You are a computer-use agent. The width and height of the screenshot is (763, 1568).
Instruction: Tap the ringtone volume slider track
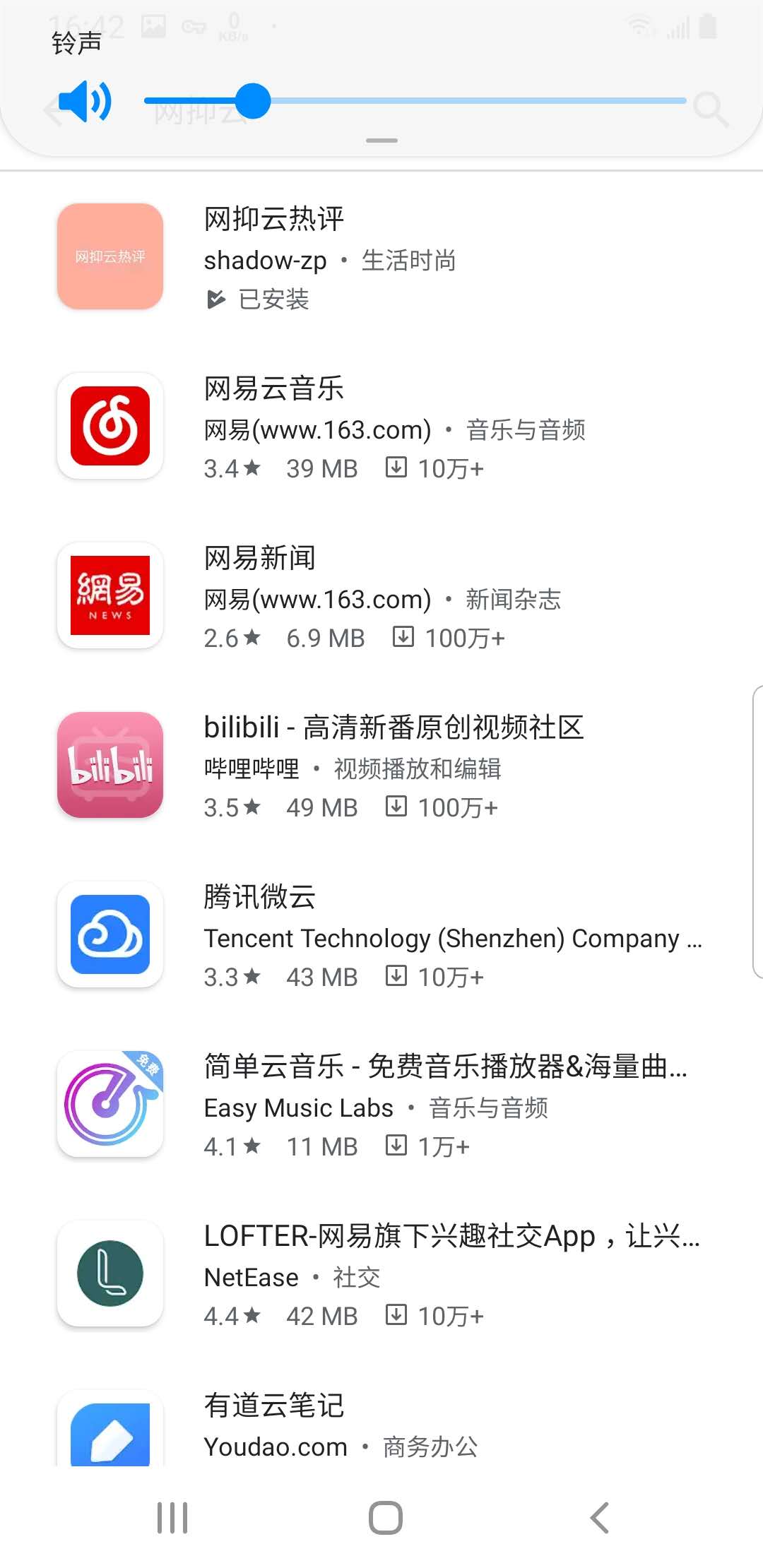[x=415, y=101]
